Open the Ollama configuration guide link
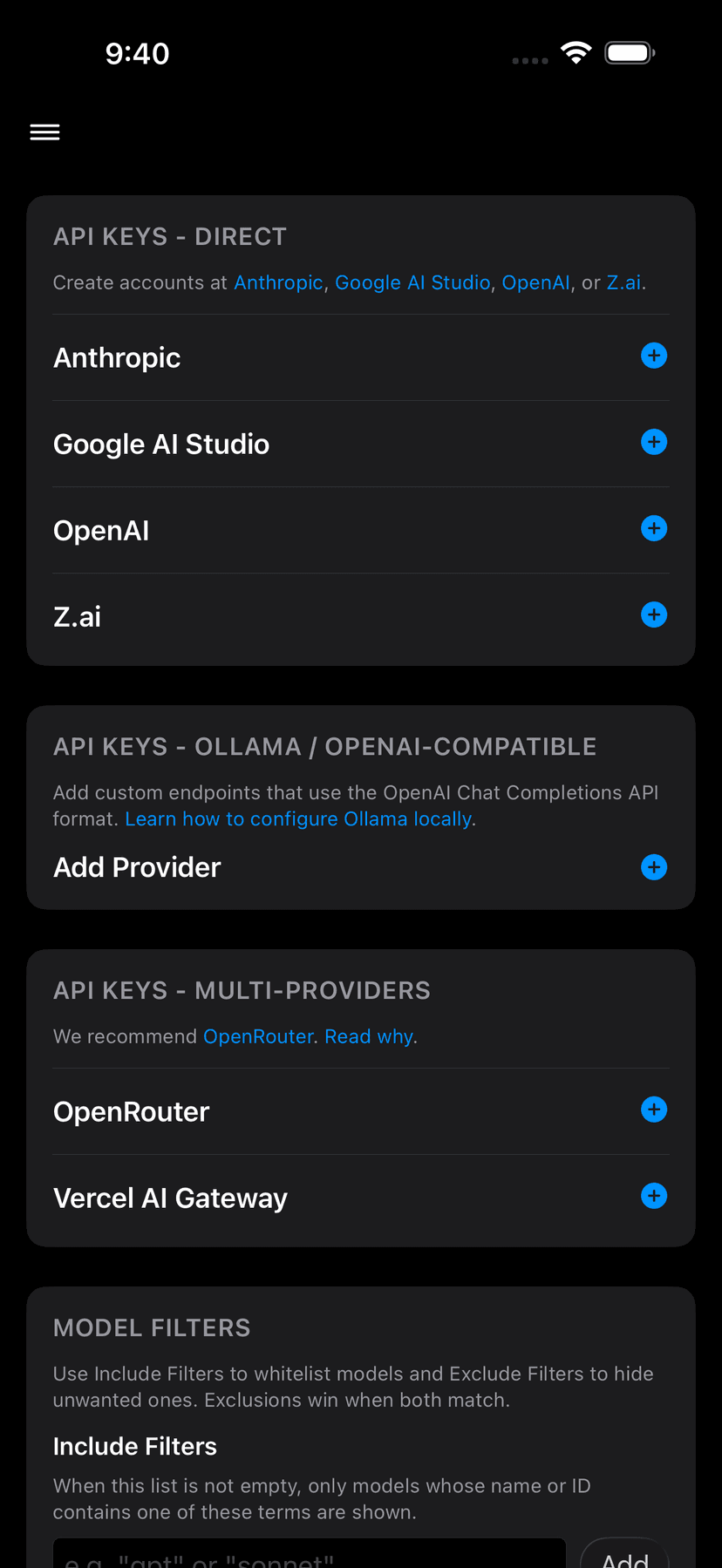This screenshot has height=1568, width=722. [298, 818]
